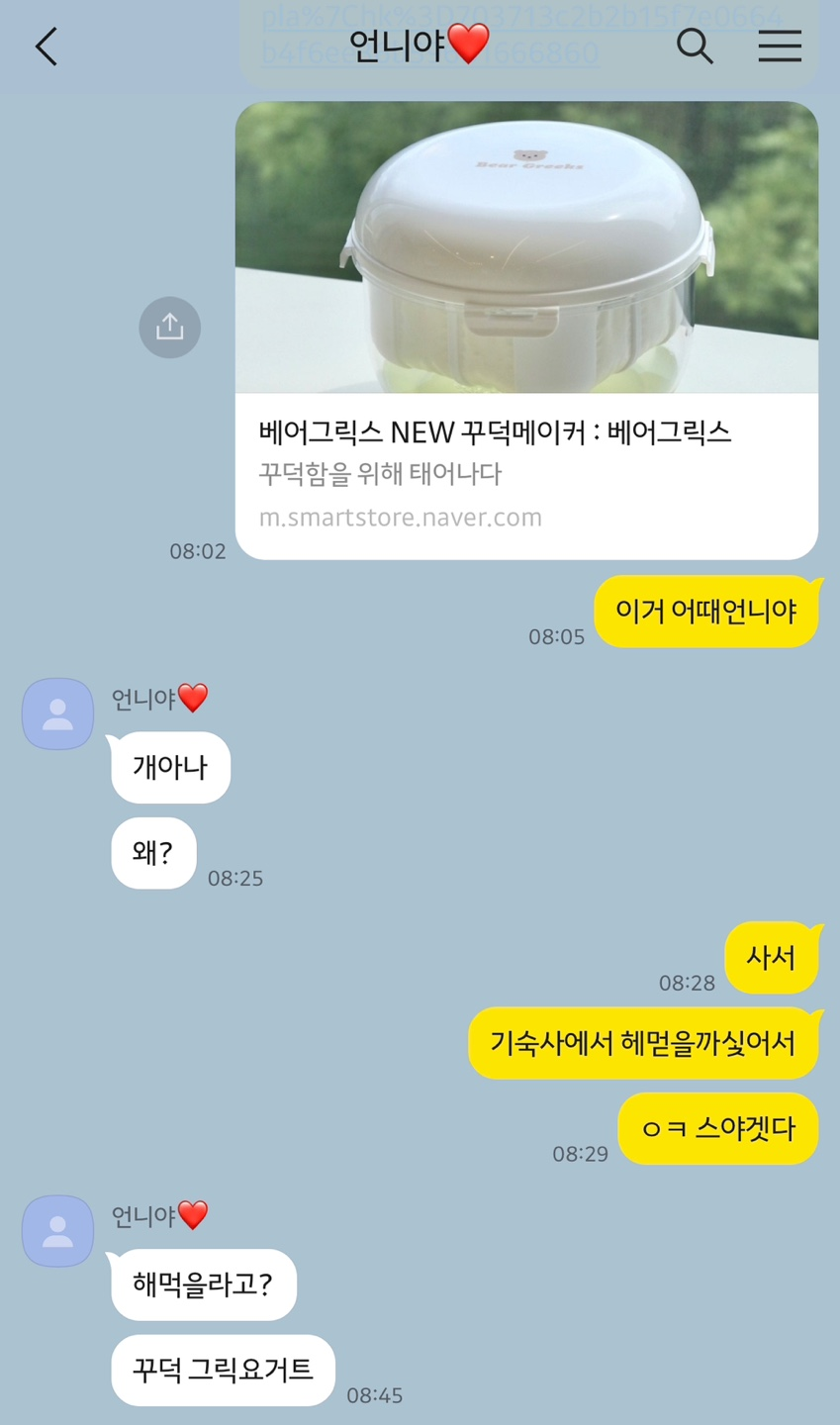Open the second 언니야❤️ profile avatar

56,1230
